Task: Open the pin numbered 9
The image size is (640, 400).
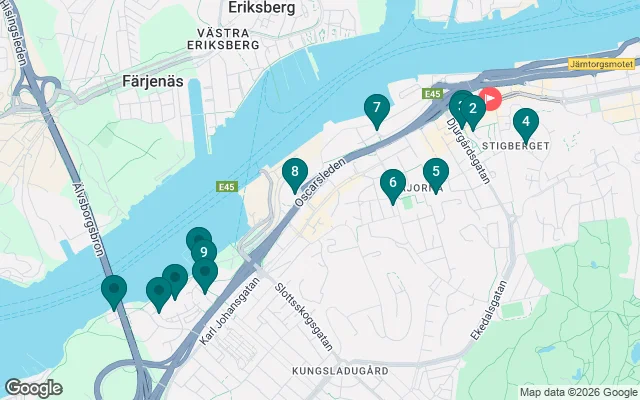Action: pos(204,253)
